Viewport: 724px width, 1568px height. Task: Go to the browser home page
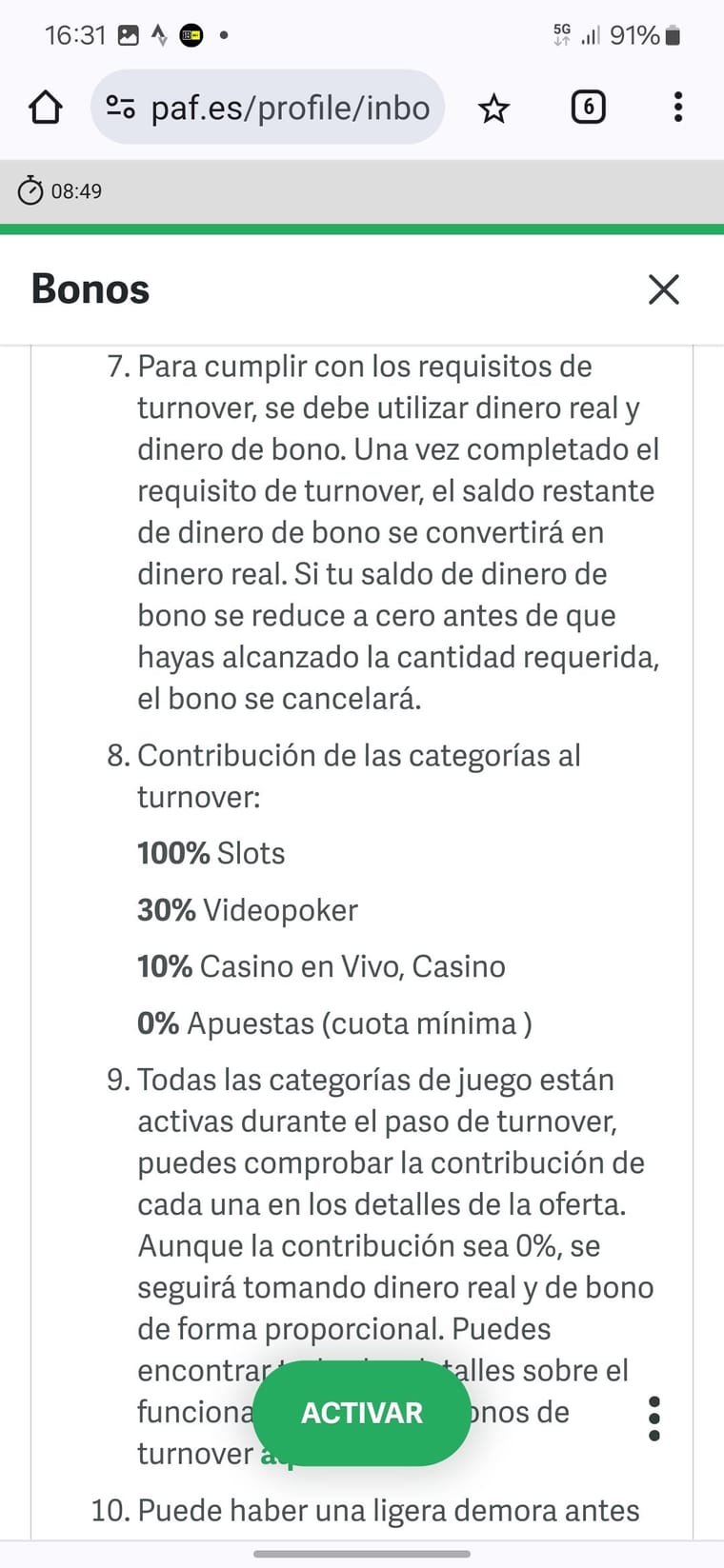[x=45, y=108]
